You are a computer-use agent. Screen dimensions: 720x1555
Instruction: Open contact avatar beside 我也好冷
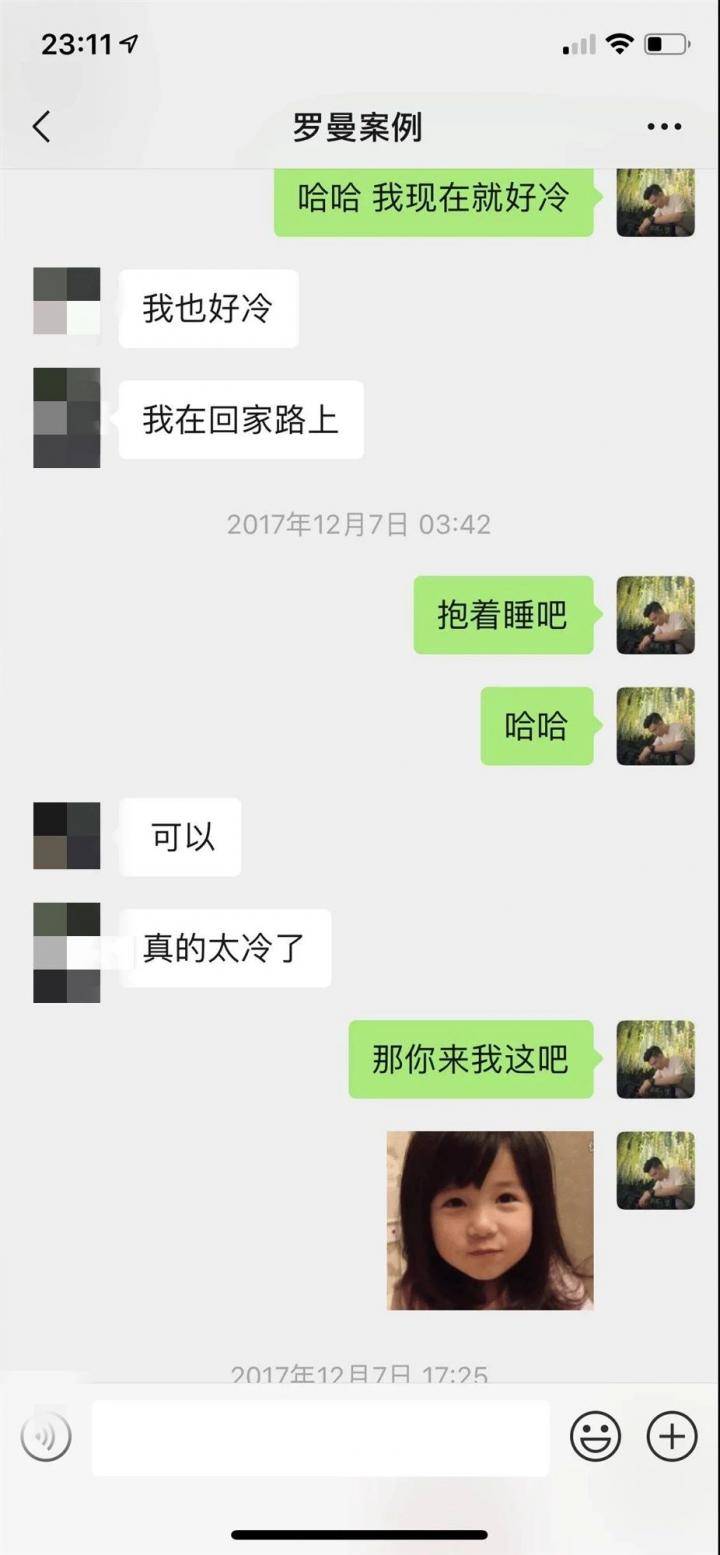67,301
